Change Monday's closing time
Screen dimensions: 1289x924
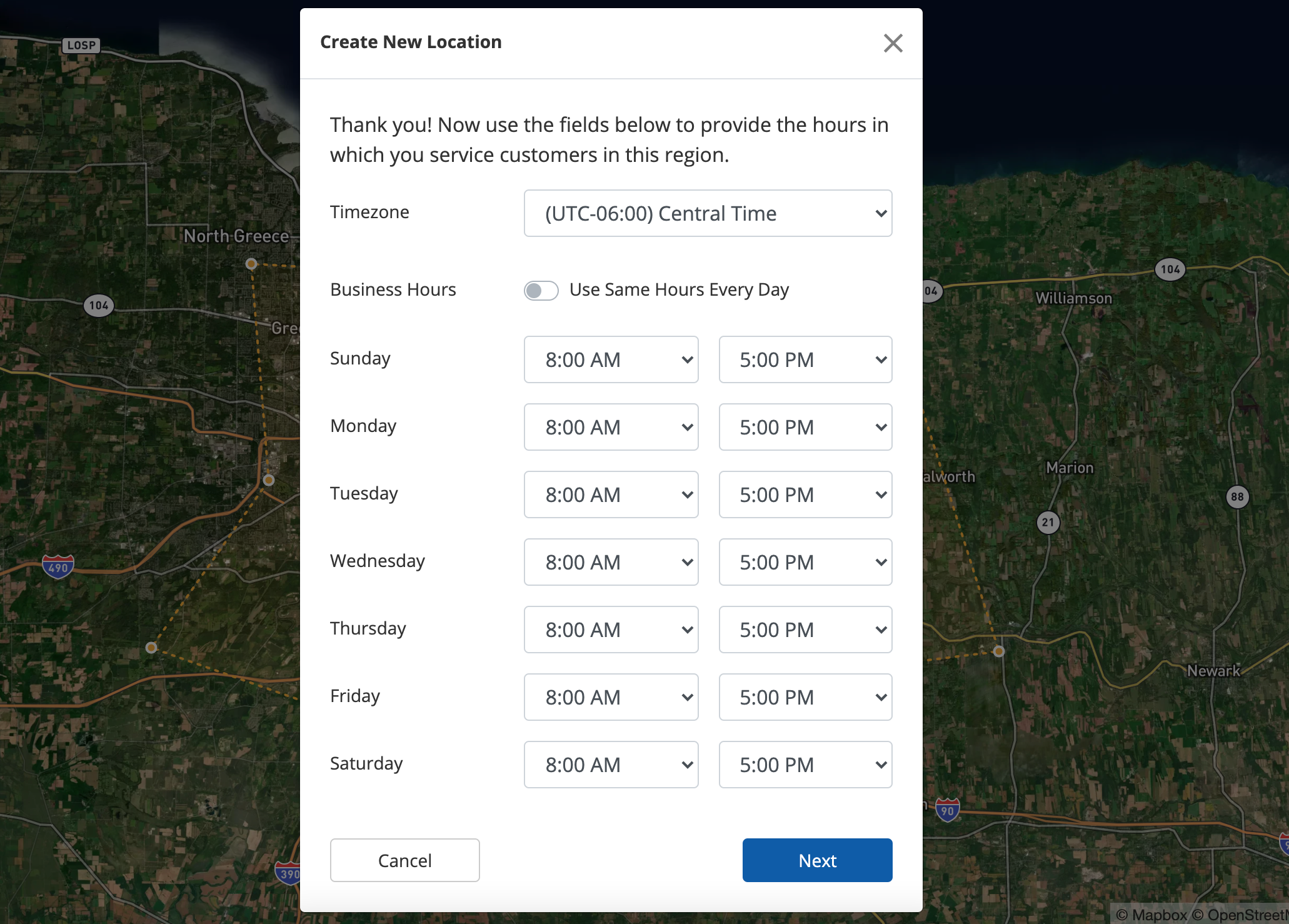coord(805,427)
